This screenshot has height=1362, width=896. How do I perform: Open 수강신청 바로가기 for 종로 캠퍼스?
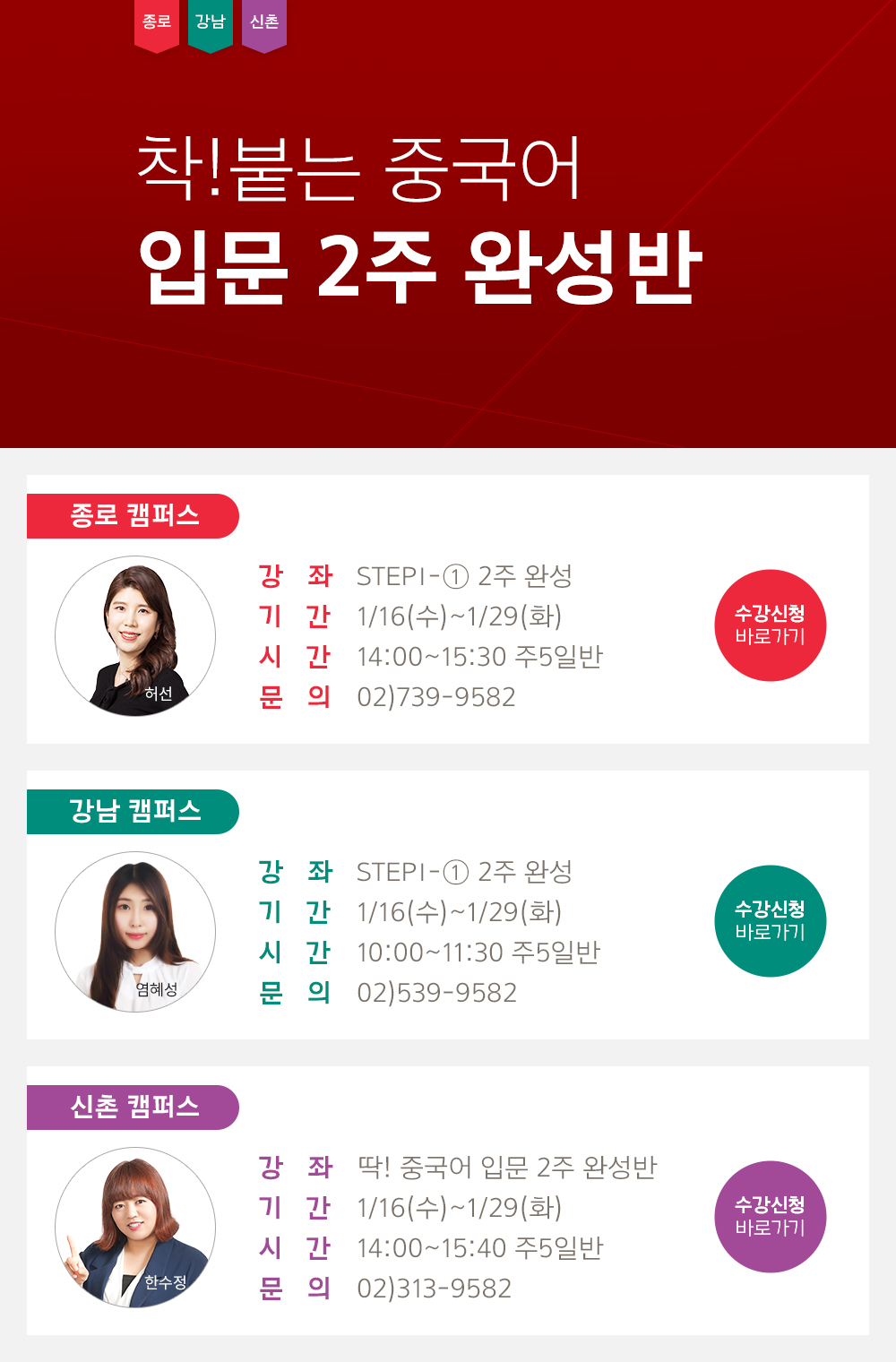[770, 625]
